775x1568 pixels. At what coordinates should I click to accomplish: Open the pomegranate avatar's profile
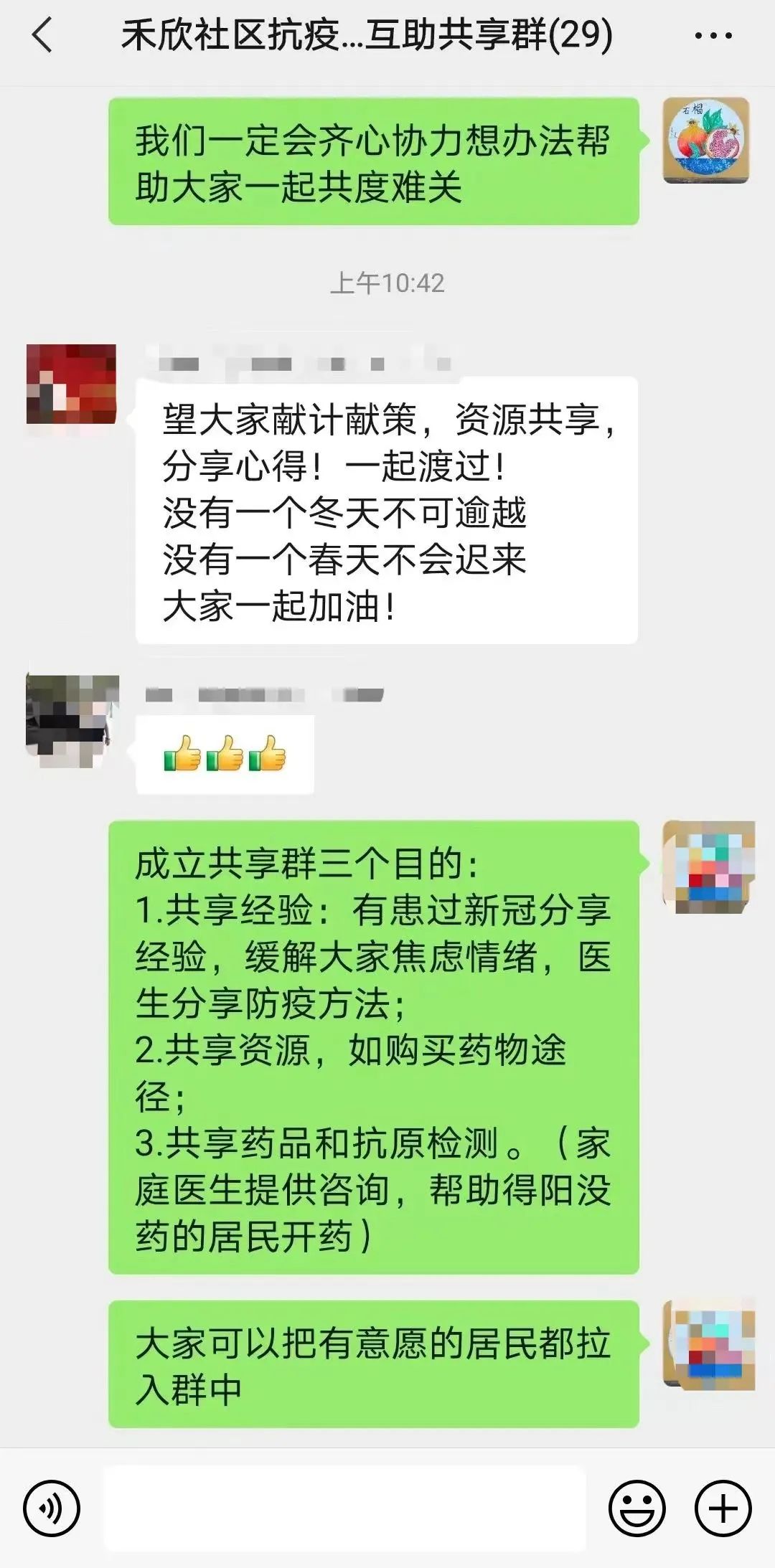click(706, 141)
